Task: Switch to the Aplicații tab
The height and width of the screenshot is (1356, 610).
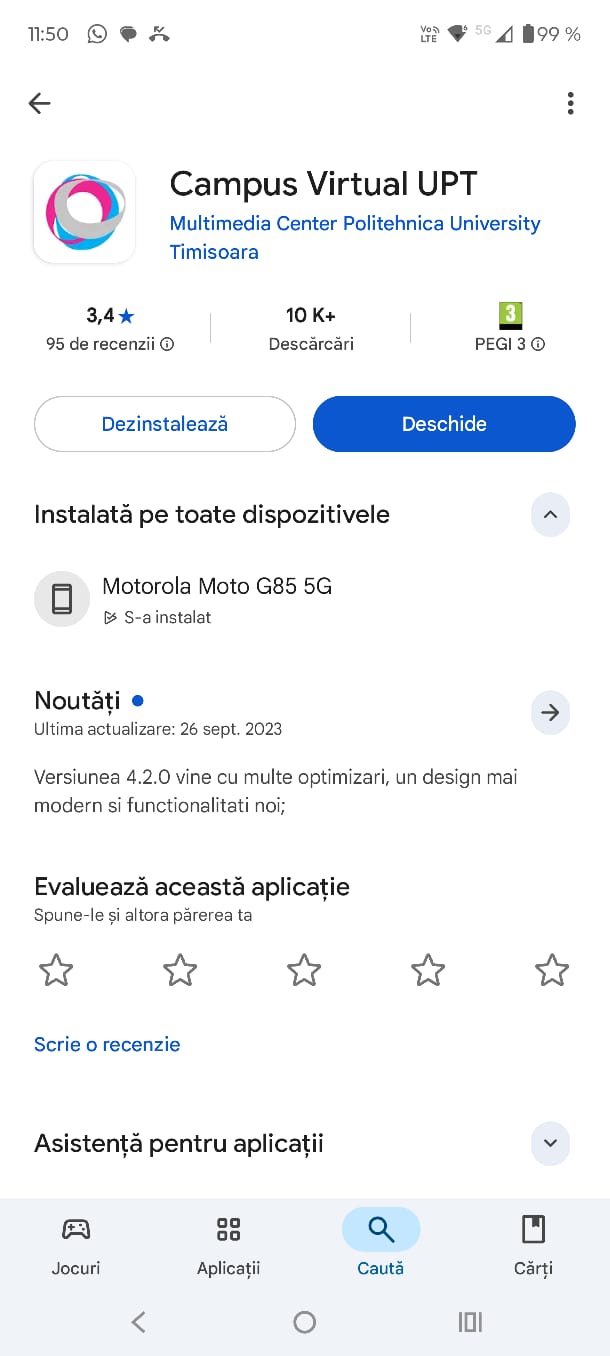Action: [228, 1244]
